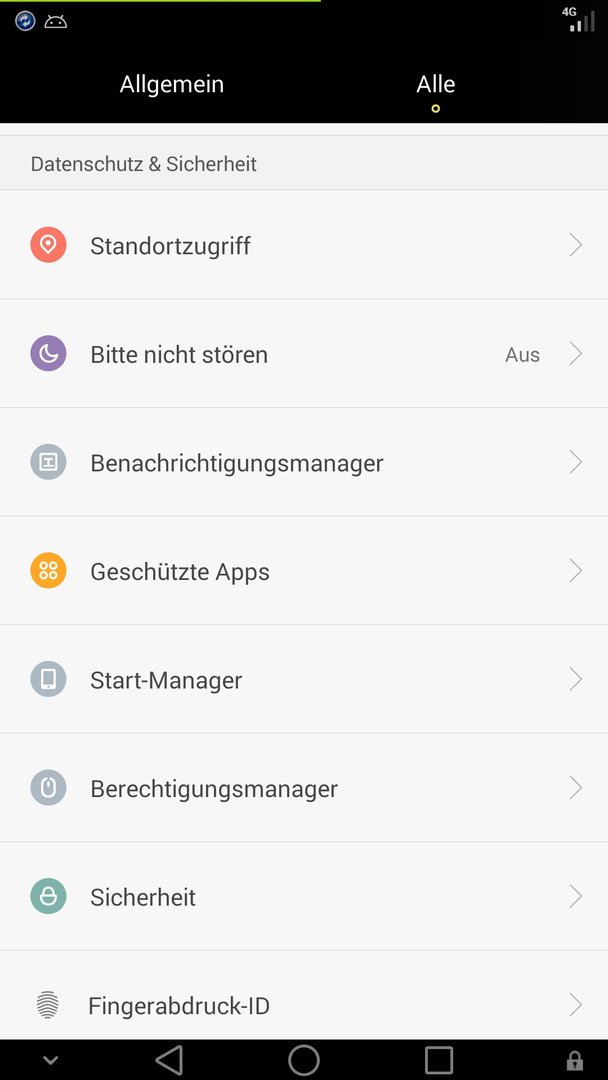Open Geschützte Apps

[x=304, y=571]
